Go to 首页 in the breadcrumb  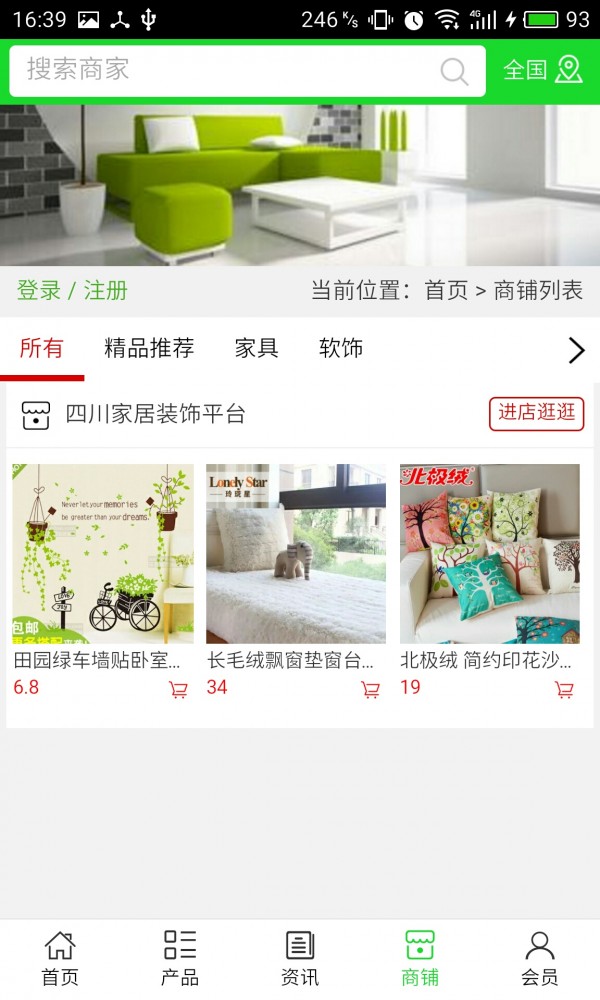[446, 291]
